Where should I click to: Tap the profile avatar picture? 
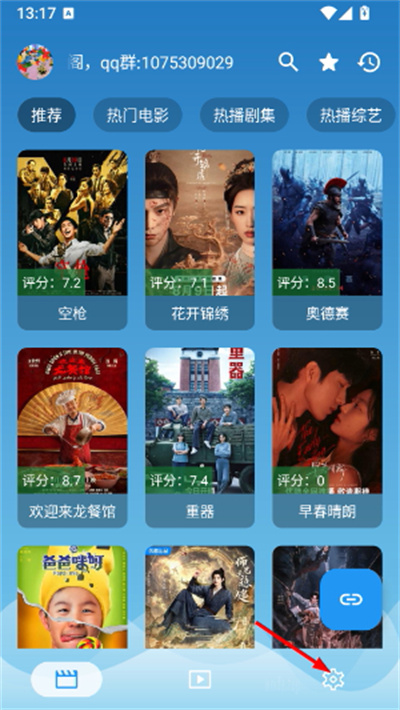pyautogui.click(x=35, y=62)
